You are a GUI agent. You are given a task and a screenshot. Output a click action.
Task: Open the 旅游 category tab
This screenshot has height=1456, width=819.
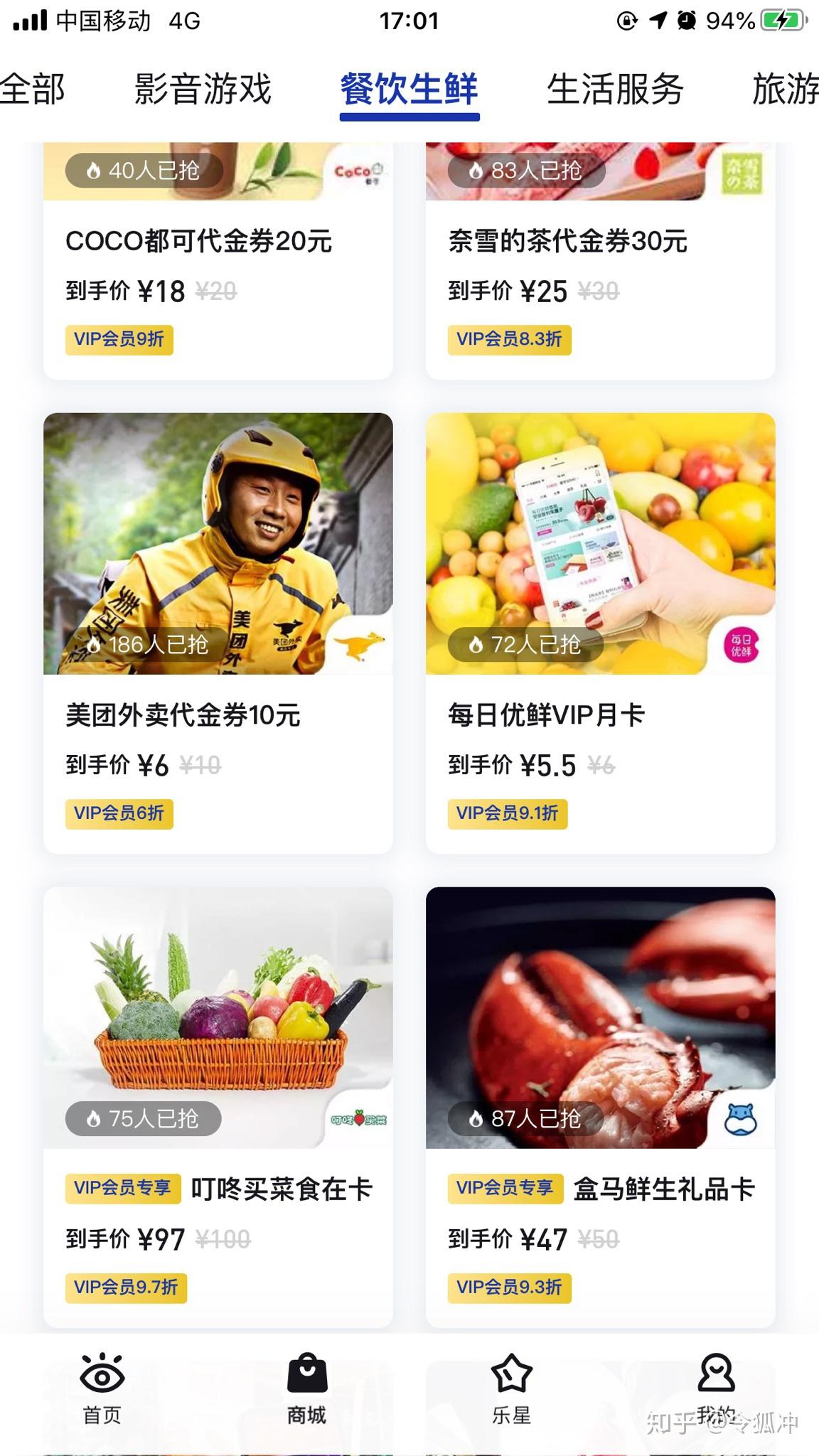tap(785, 90)
